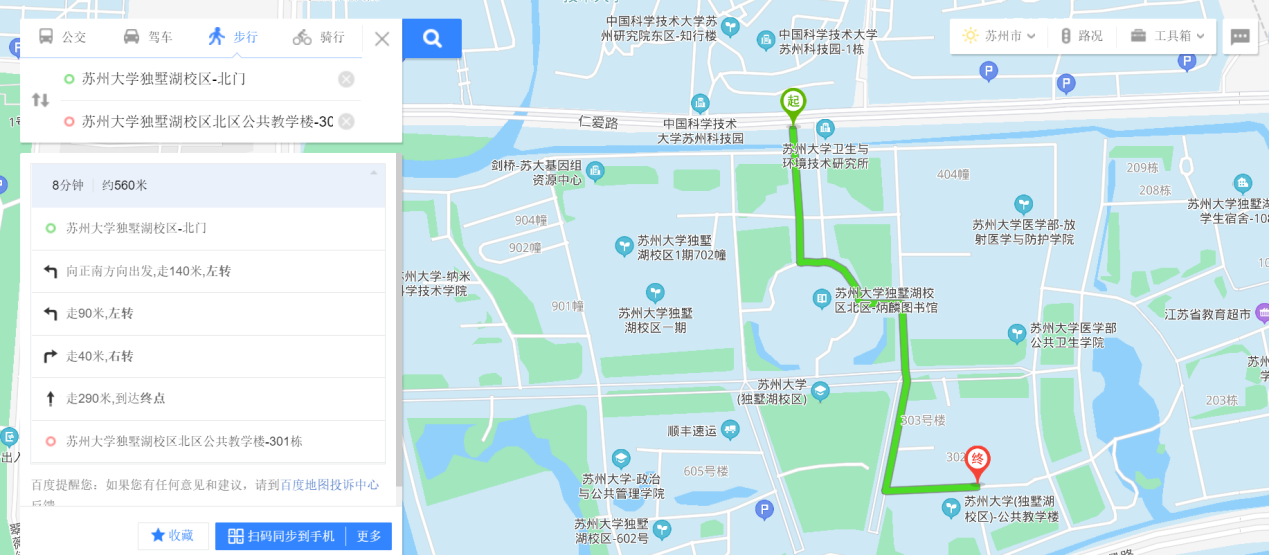The height and width of the screenshot is (555, 1269).
Task: Switch to the 公交 transit tab
Action: tap(62, 37)
